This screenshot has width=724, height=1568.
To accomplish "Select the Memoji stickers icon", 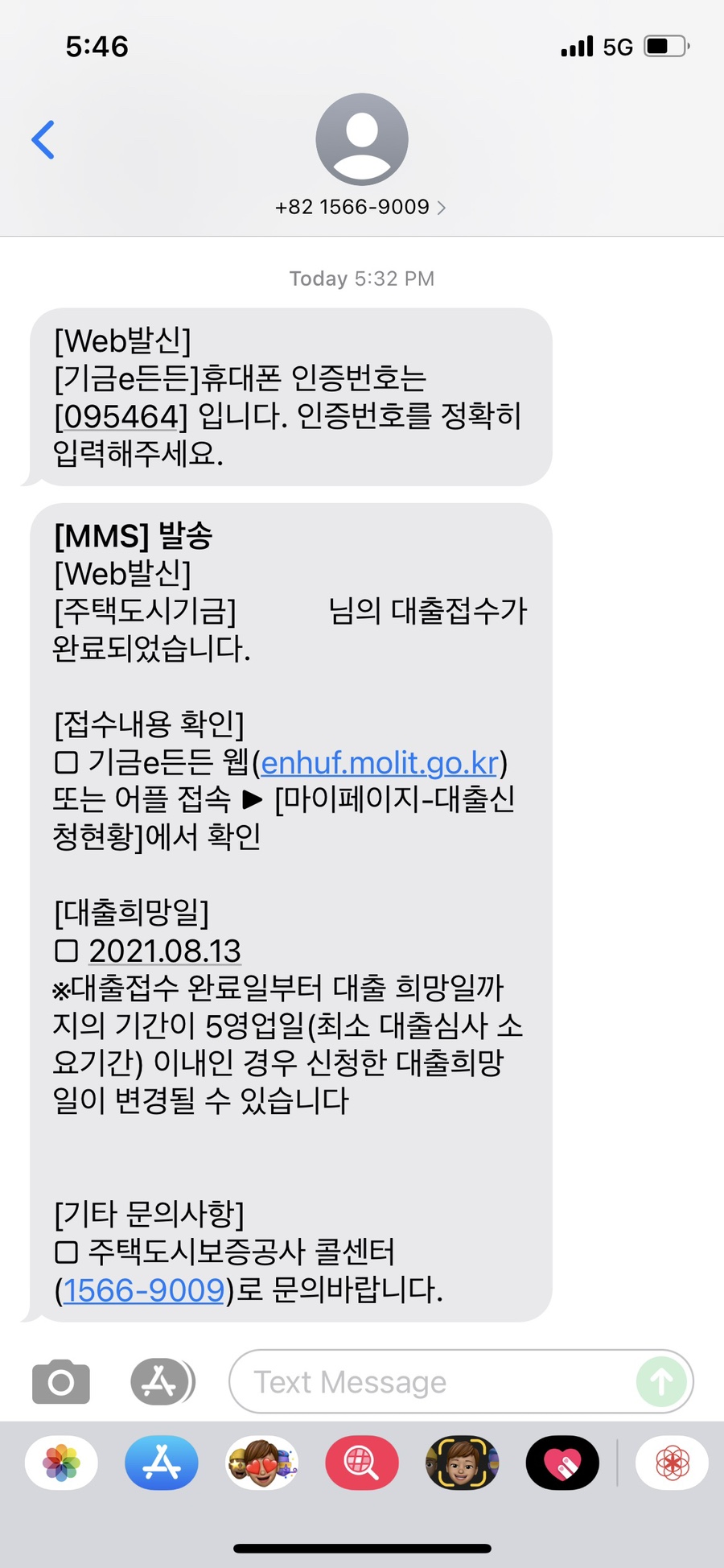I will click(x=261, y=1464).
